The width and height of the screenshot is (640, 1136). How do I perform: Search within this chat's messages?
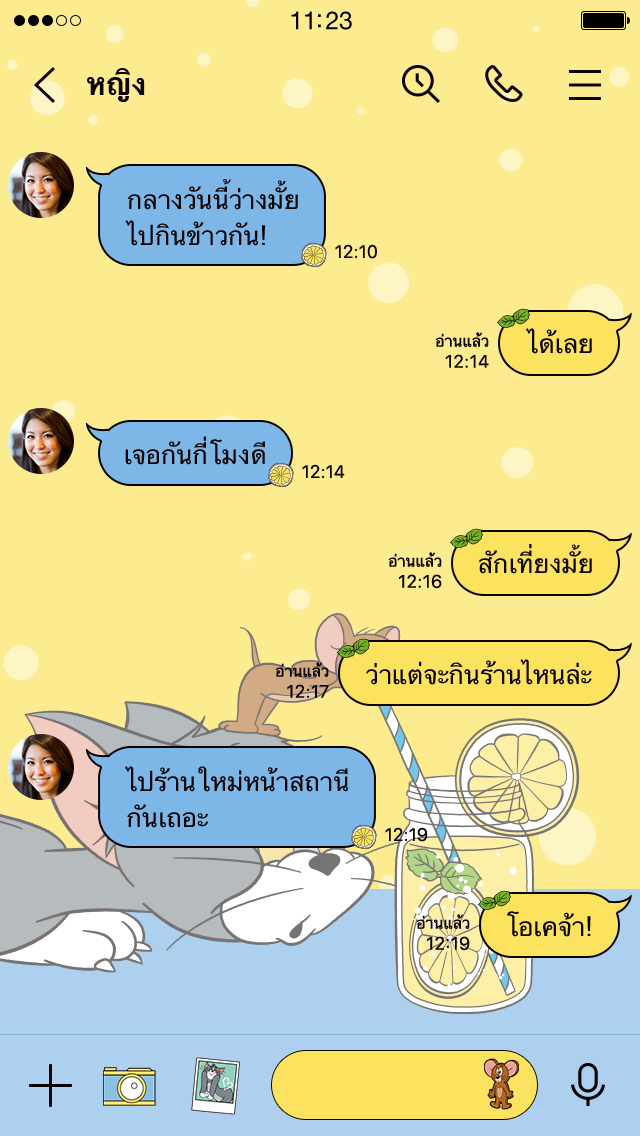[421, 84]
